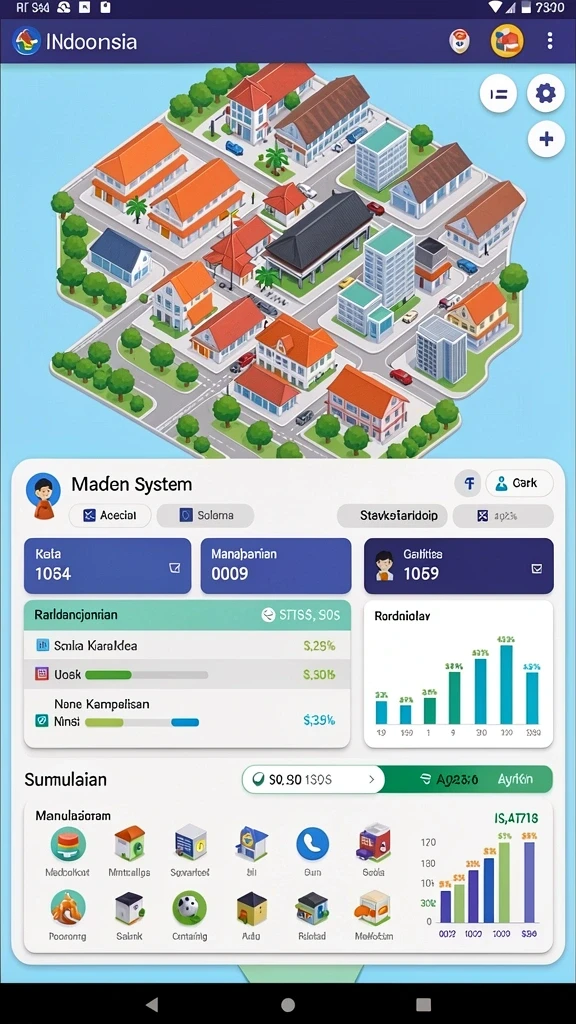The image size is (576, 1024).
Task: Open the list view icon on map
Action: (498, 94)
